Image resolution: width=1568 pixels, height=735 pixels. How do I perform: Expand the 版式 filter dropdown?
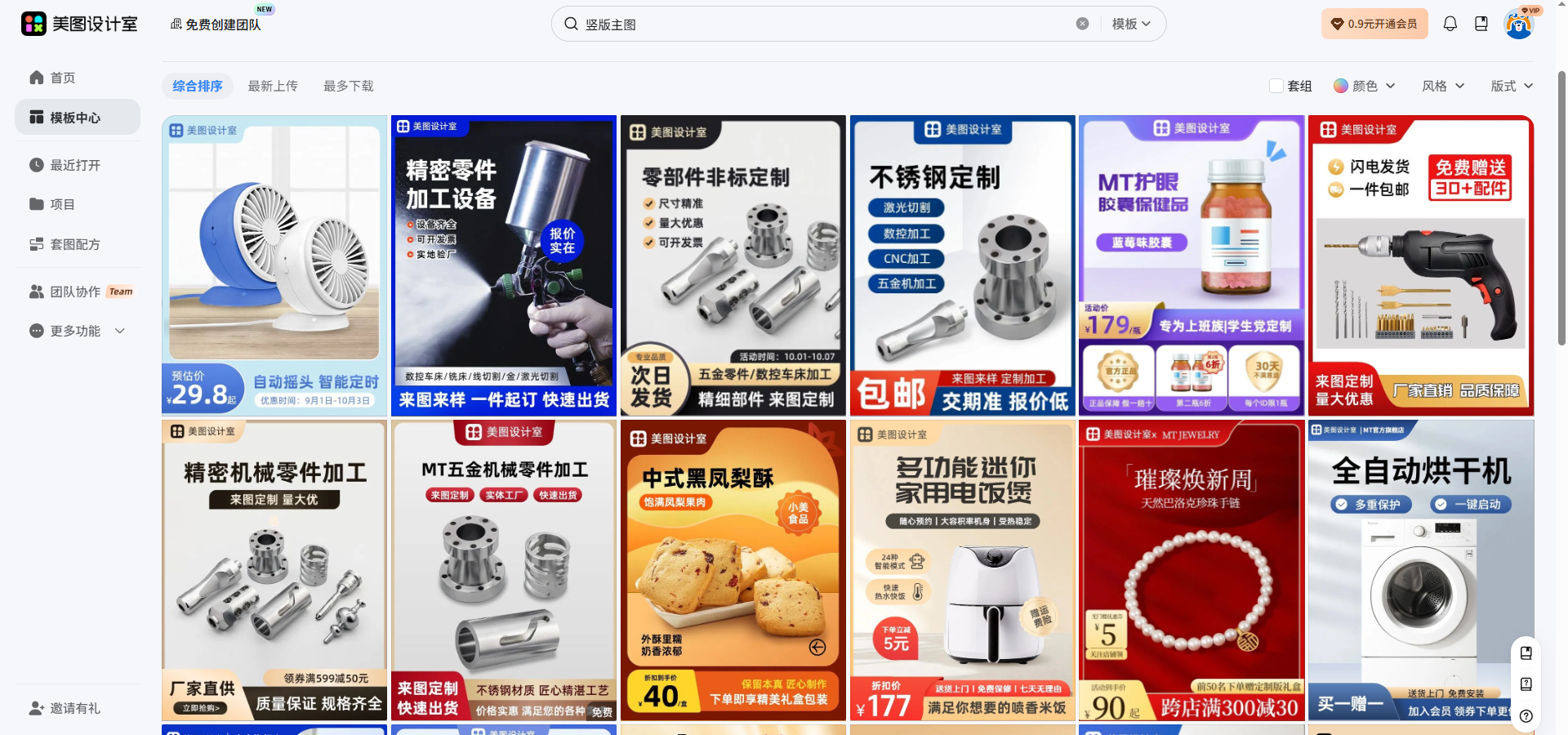1512,86
